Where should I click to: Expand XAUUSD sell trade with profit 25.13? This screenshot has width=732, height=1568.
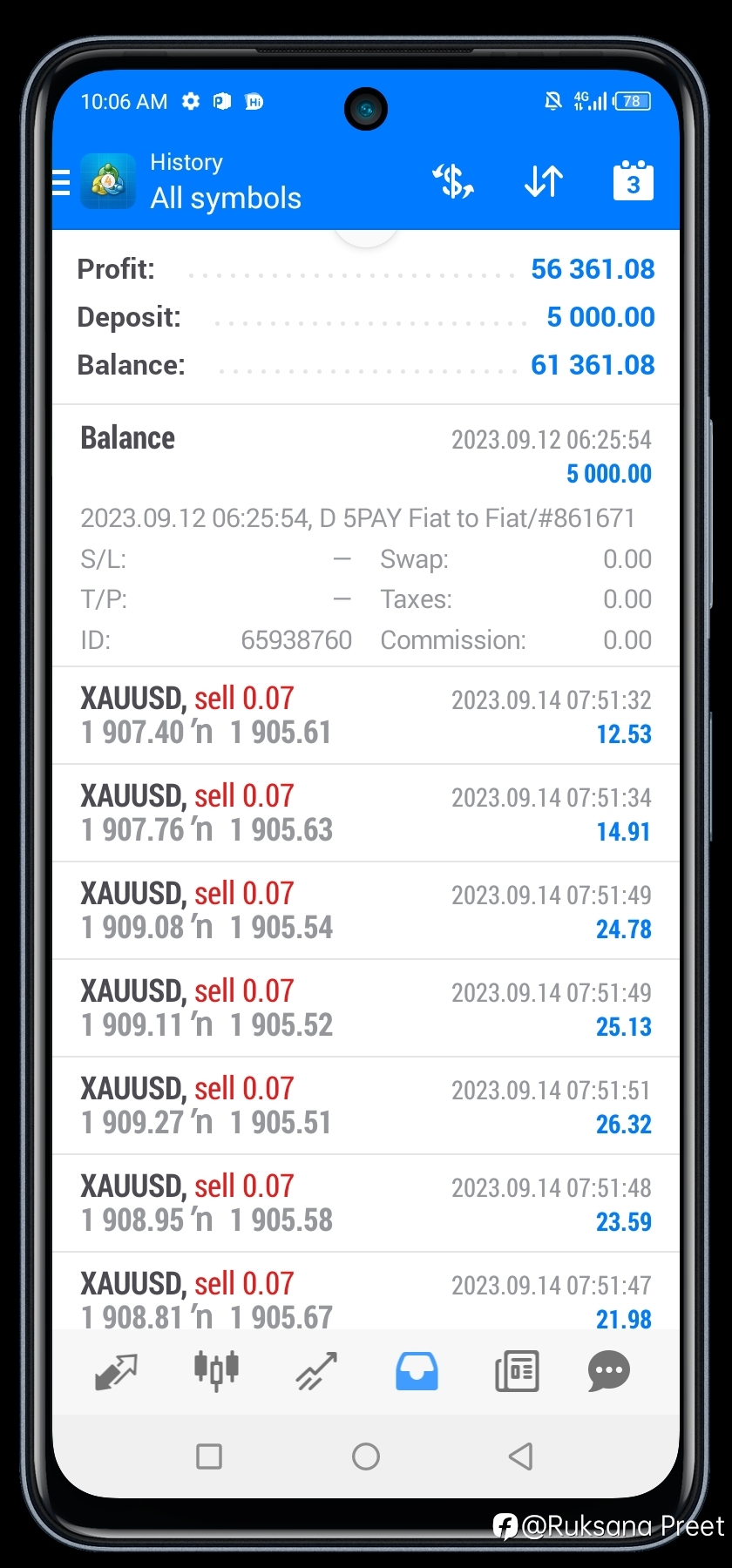click(366, 1009)
